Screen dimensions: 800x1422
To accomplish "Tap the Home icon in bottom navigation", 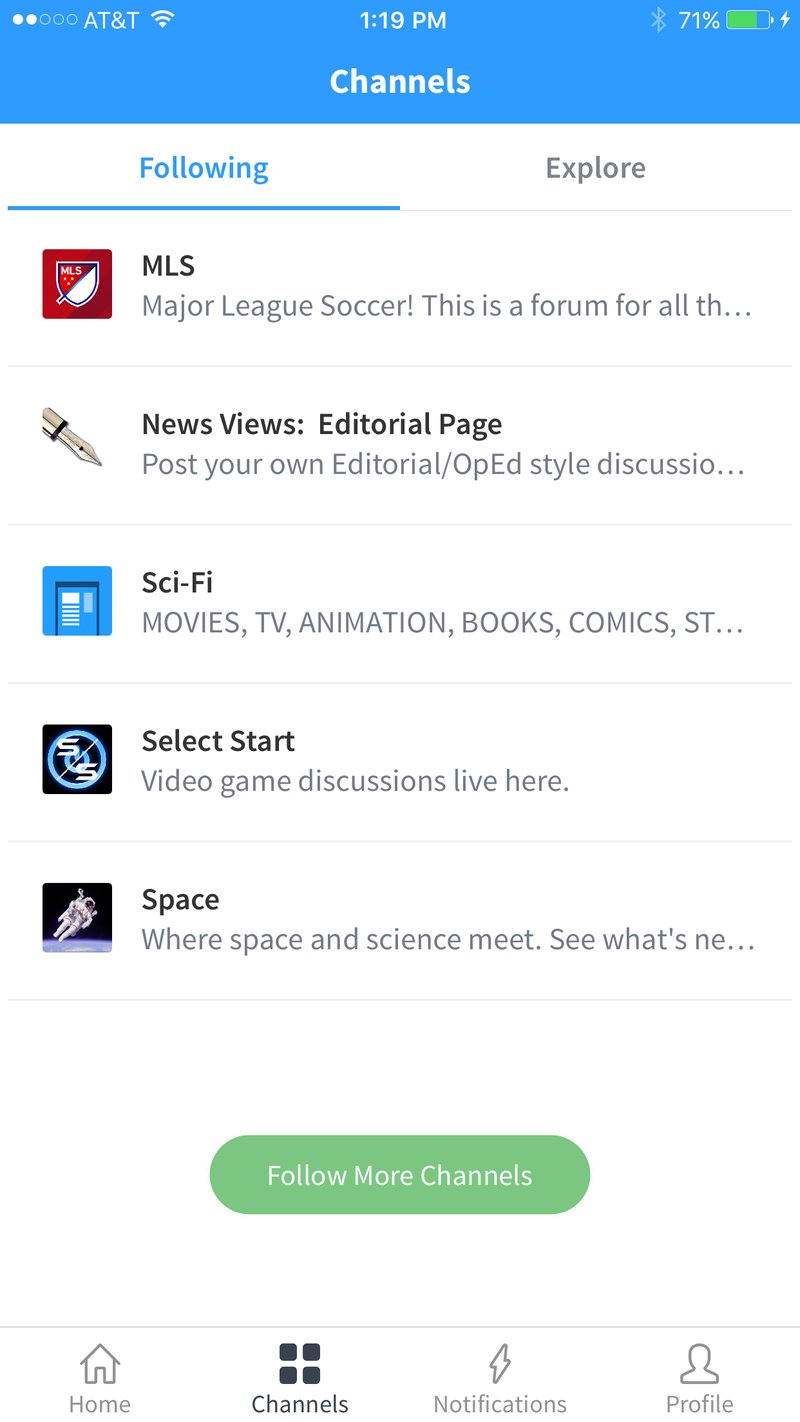I will point(99,1362).
